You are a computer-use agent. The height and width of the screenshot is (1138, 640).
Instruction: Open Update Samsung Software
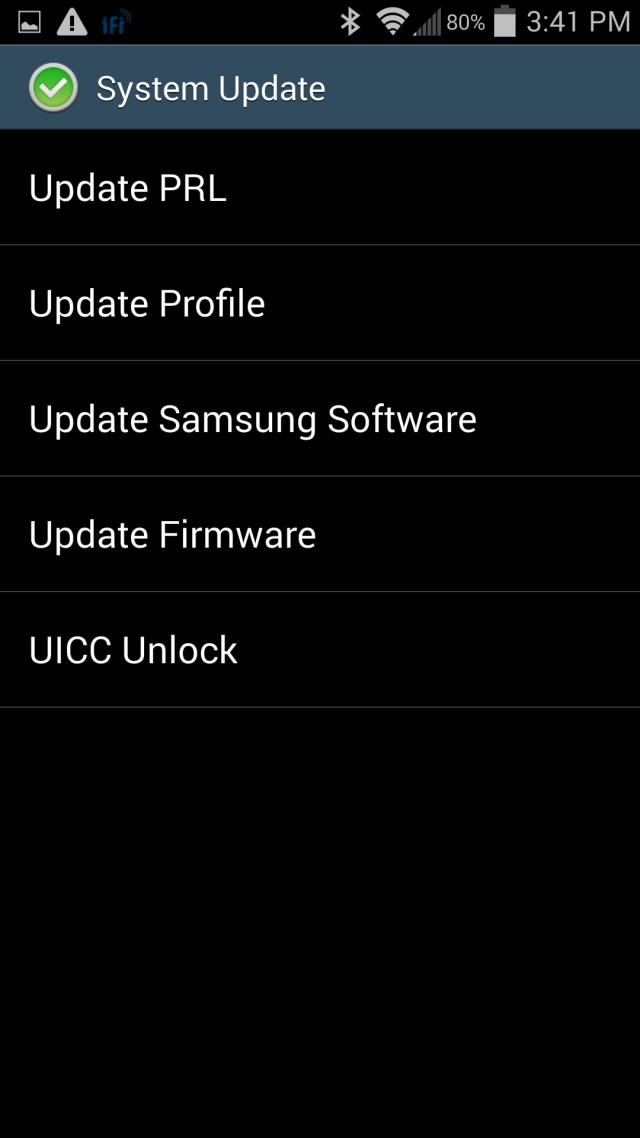pyautogui.click(x=252, y=419)
